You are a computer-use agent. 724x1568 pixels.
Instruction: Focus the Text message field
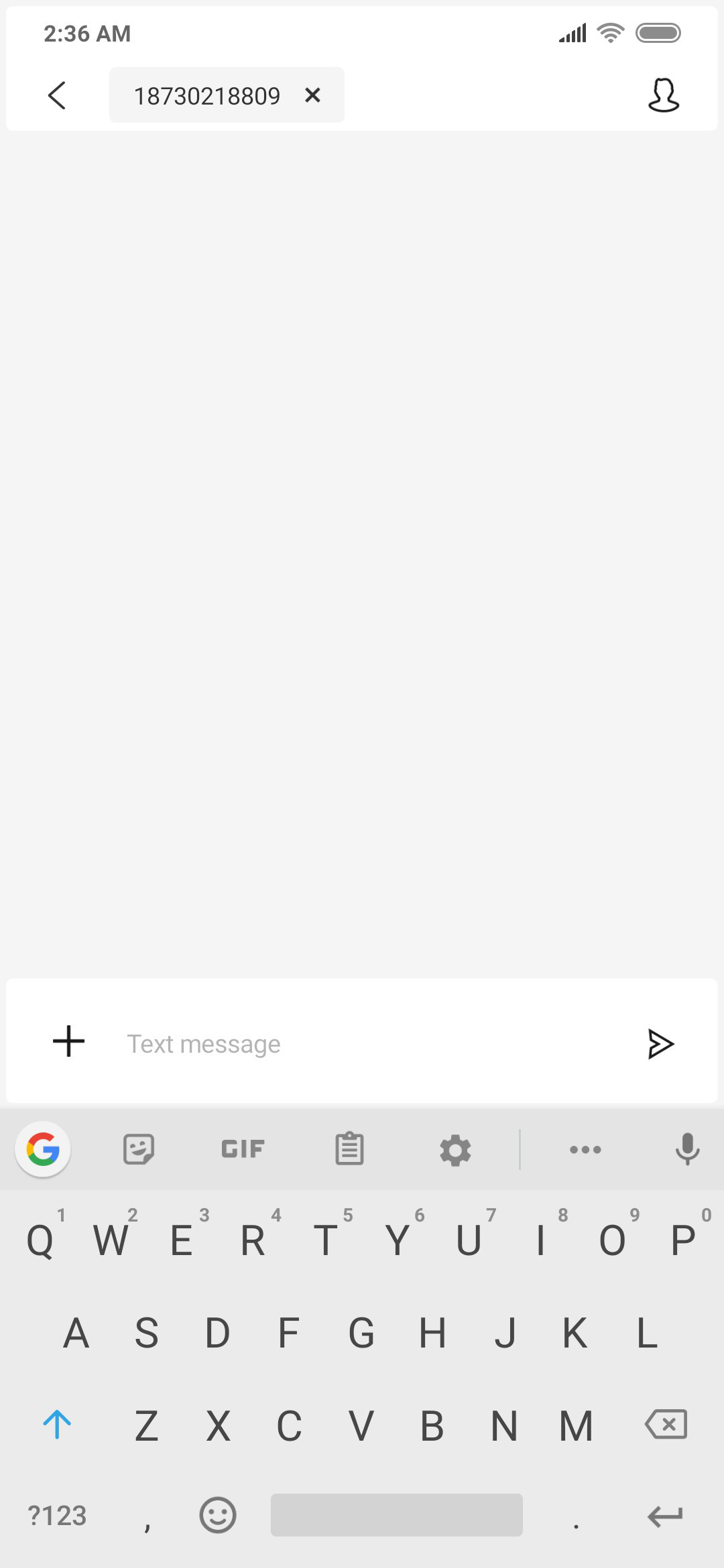tap(369, 1043)
